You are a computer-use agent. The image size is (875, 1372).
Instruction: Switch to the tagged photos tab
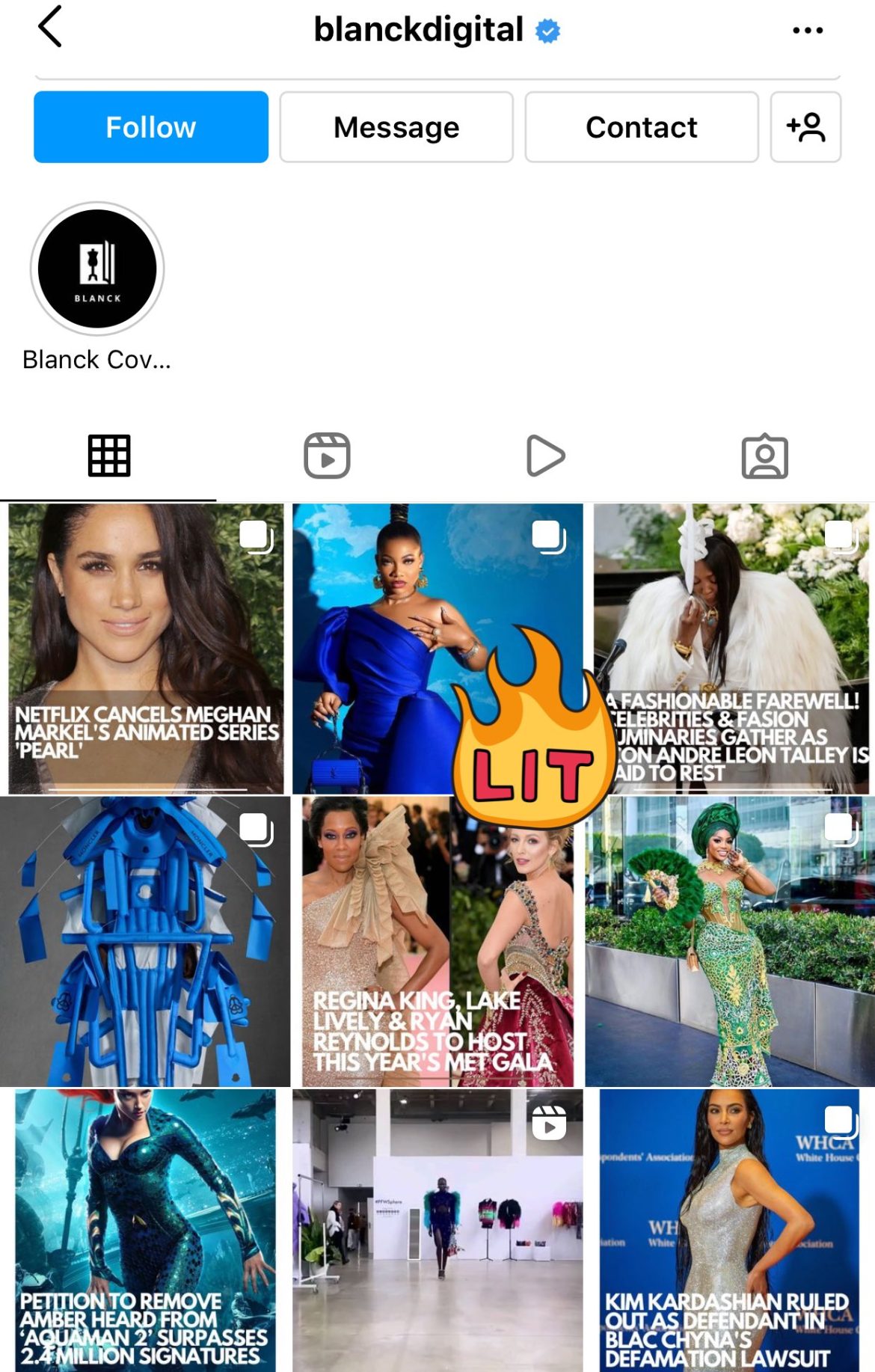[x=764, y=456]
